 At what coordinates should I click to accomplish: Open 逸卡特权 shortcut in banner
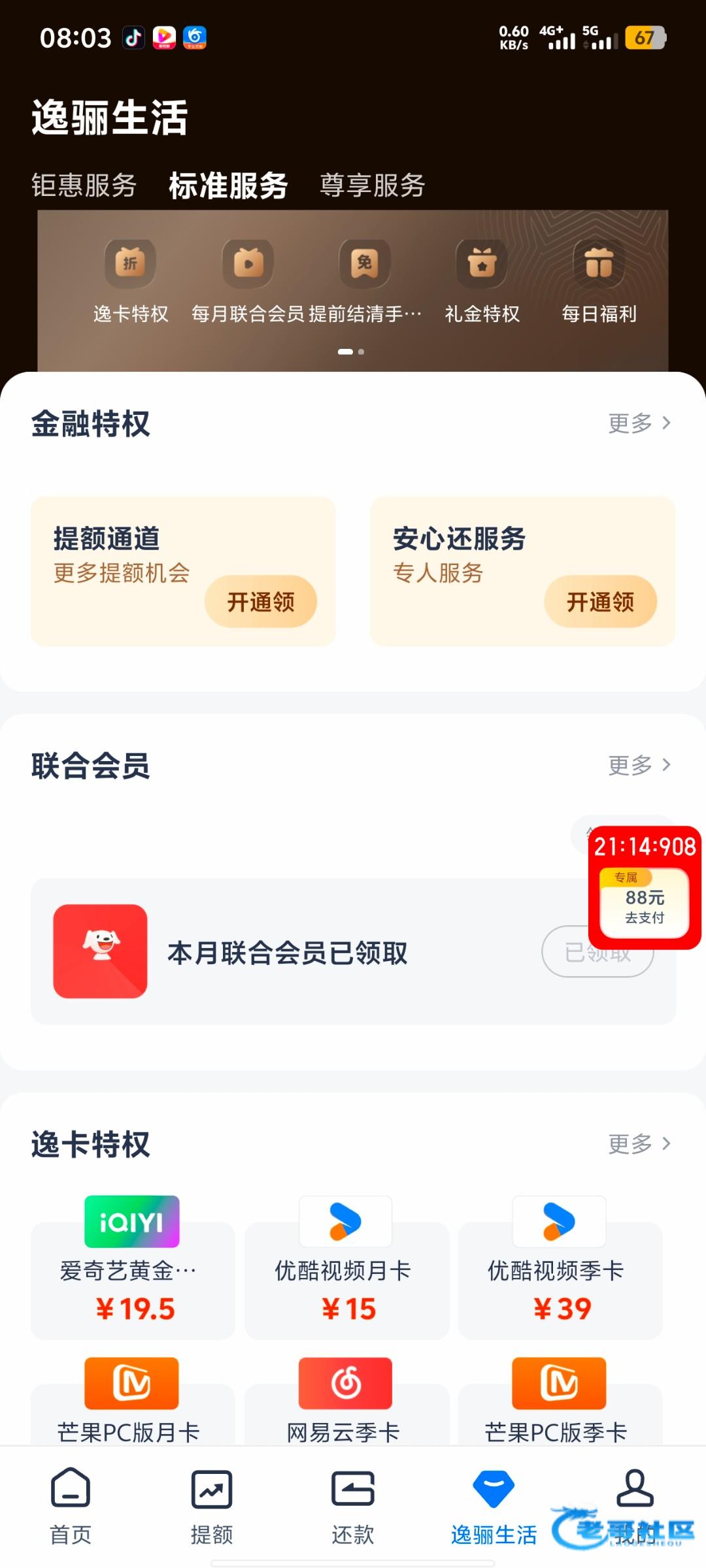131,282
